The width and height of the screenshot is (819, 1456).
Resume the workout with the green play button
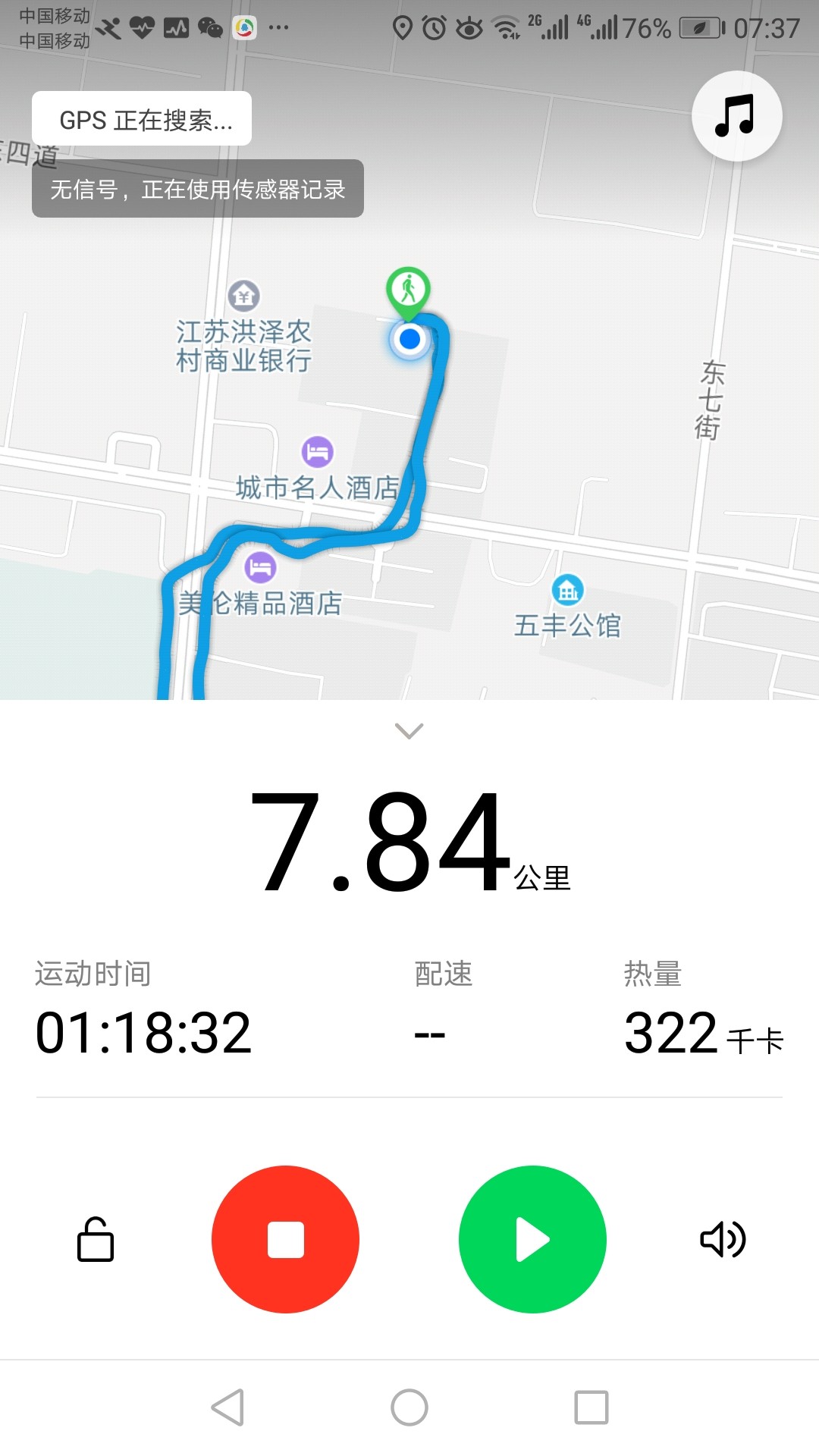(x=532, y=1239)
